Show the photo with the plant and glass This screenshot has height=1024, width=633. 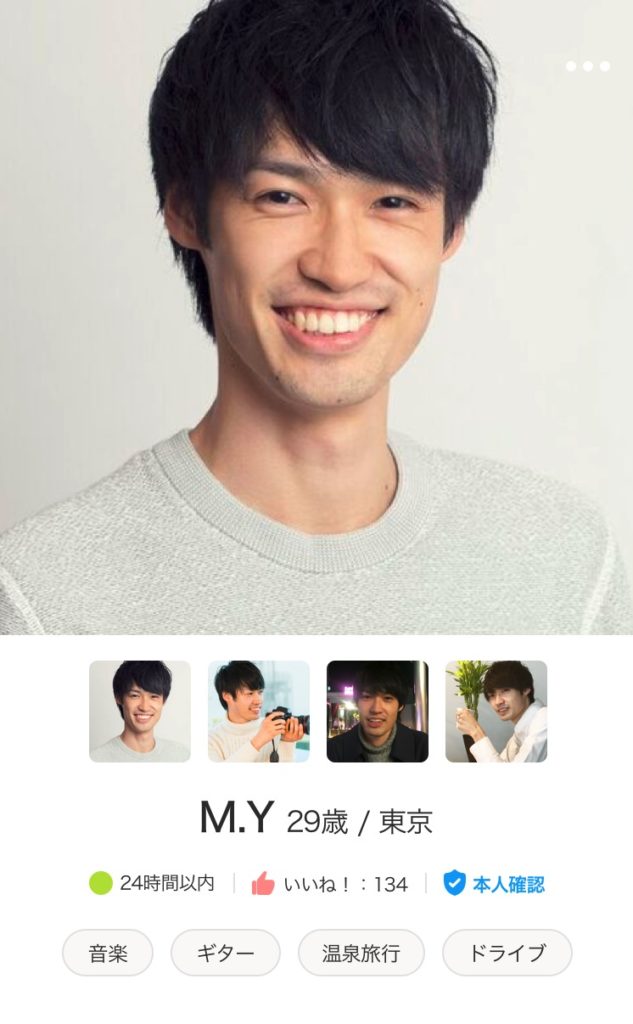coord(496,711)
